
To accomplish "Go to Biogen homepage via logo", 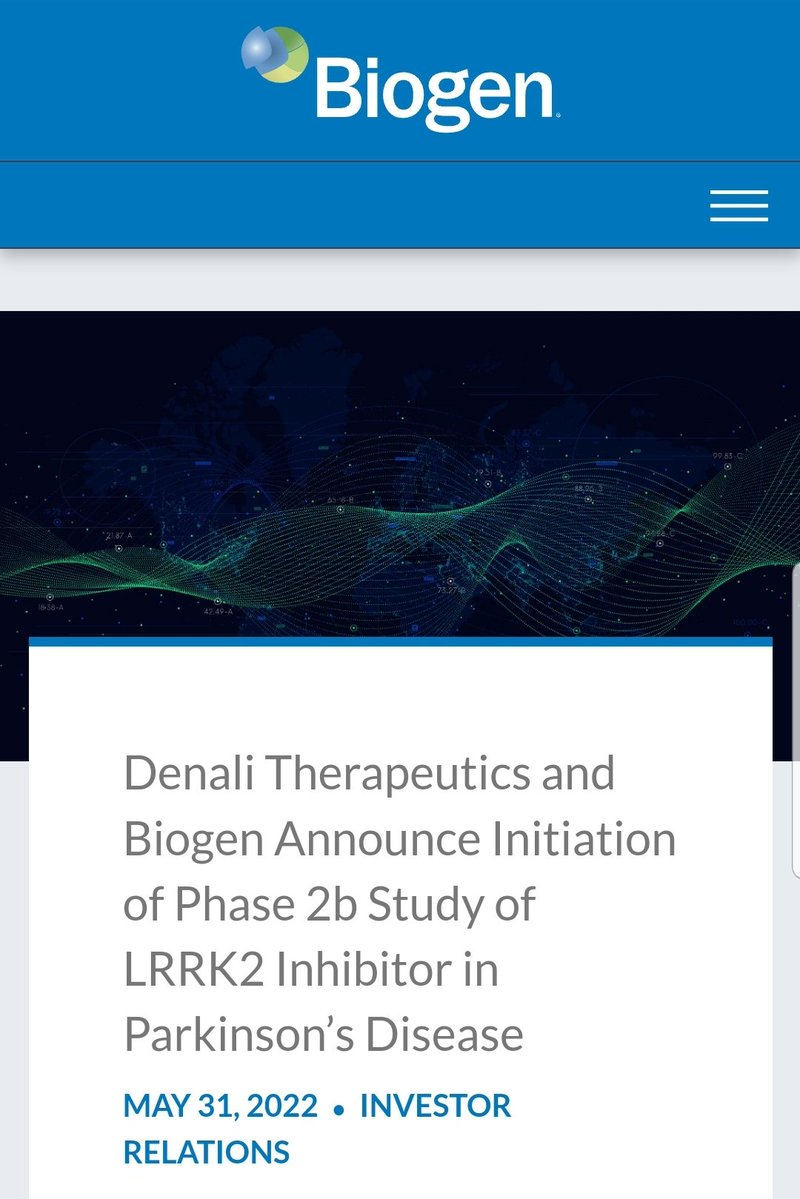I will click(400, 78).
